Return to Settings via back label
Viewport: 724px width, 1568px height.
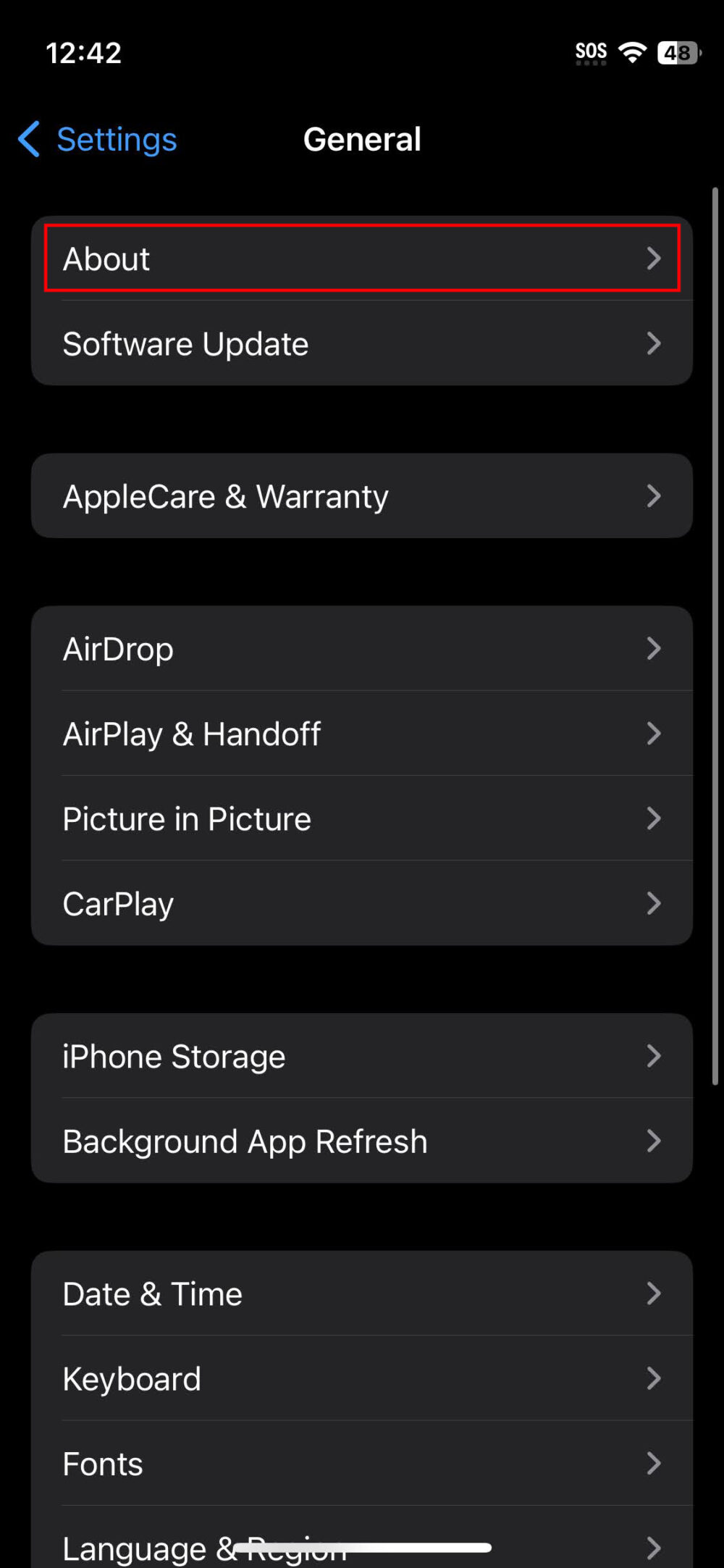(117, 139)
